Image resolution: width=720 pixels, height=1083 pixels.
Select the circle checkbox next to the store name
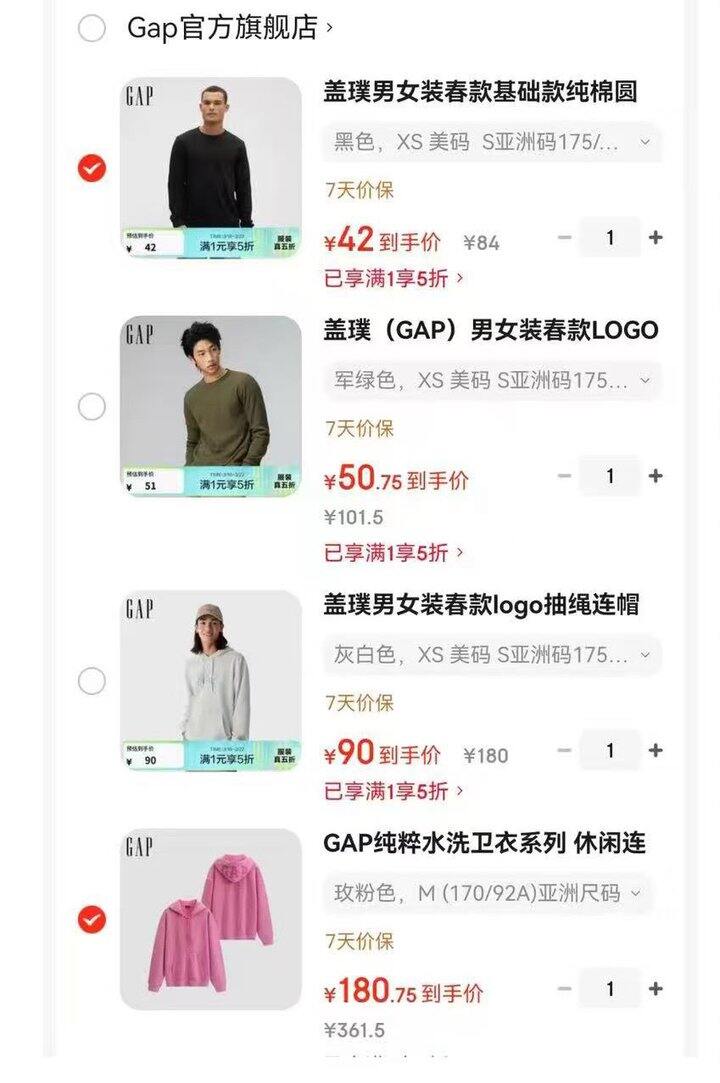[92, 29]
